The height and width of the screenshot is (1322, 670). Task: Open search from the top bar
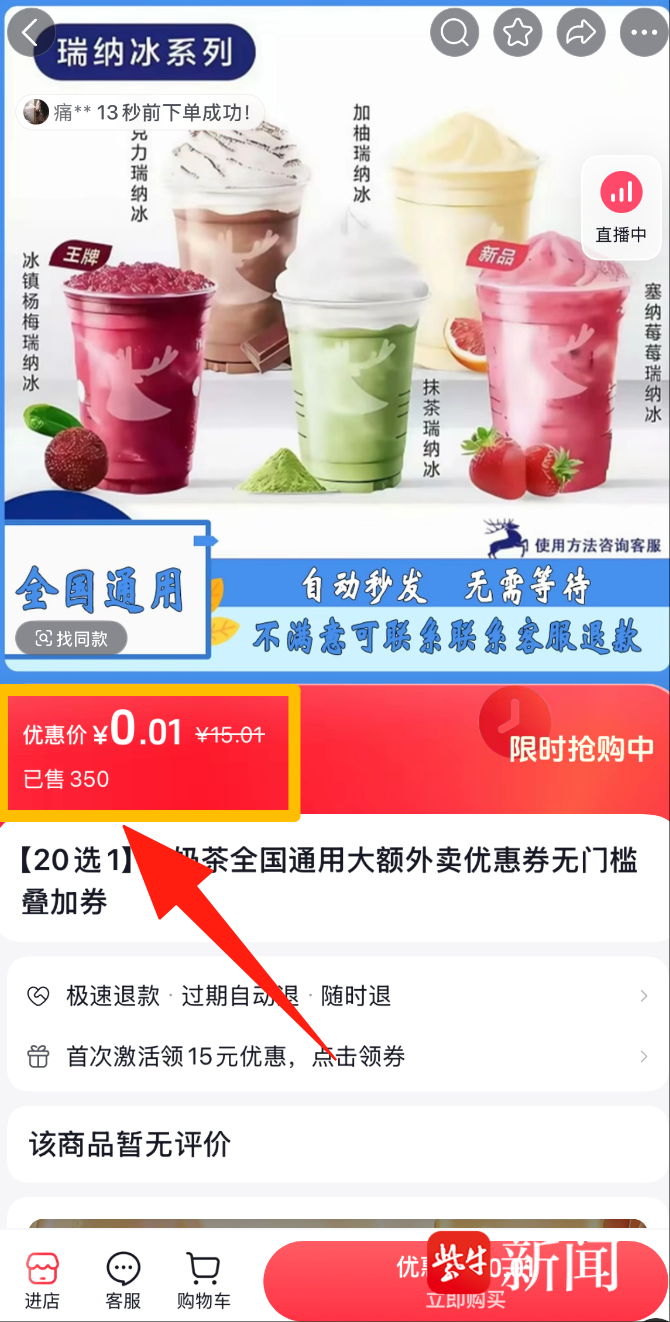(x=455, y=33)
